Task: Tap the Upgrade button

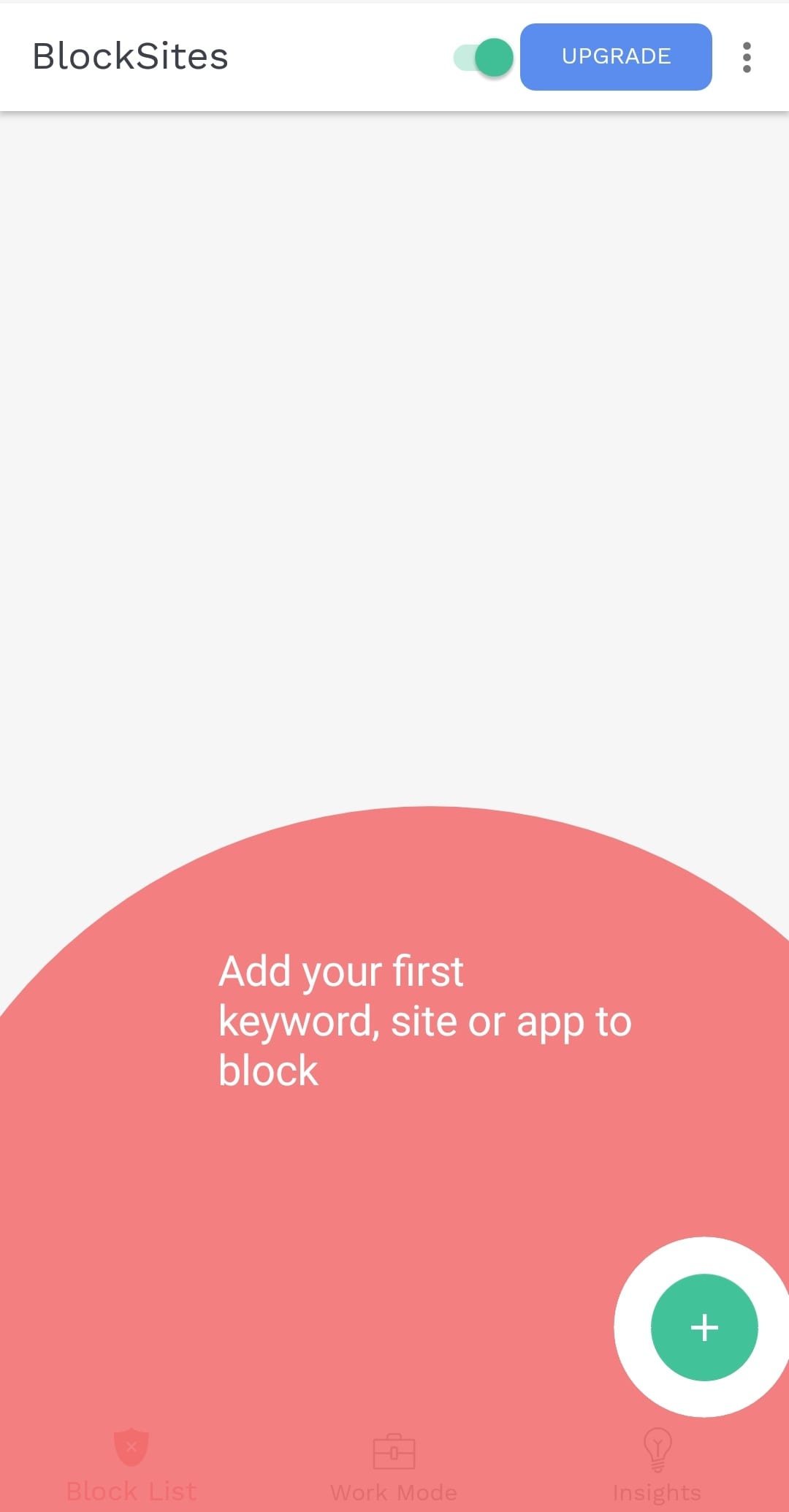Action: point(616,57)
